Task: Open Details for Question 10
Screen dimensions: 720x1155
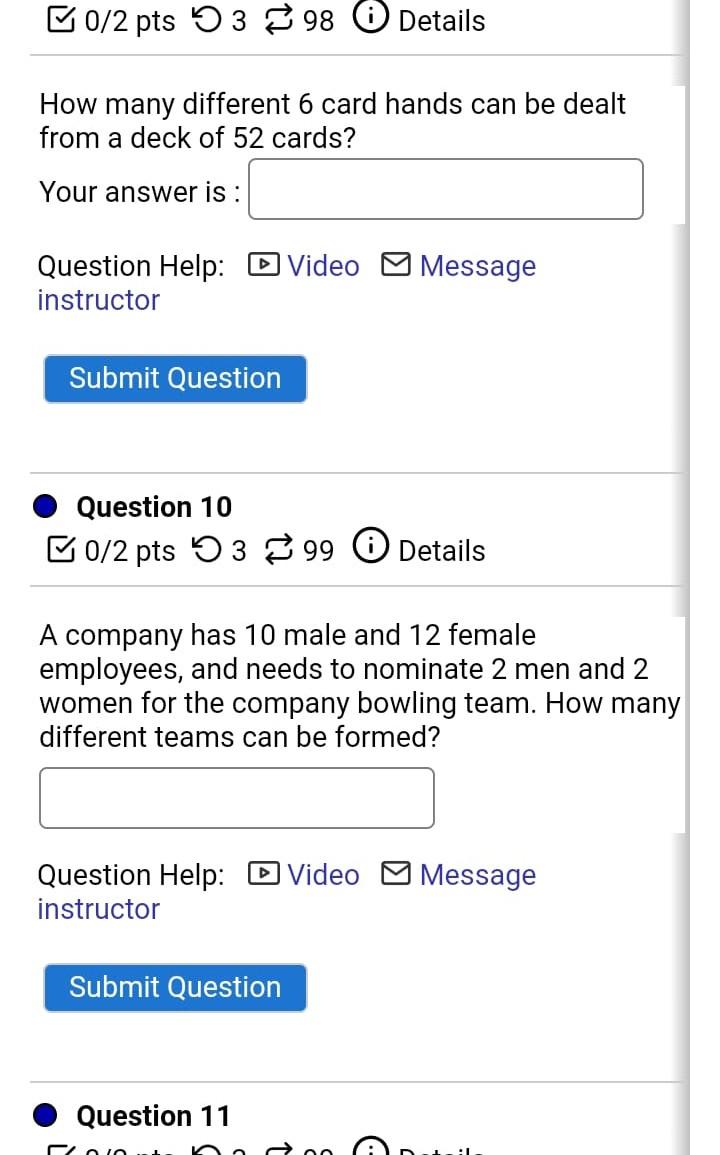Action: coord(419,550)
